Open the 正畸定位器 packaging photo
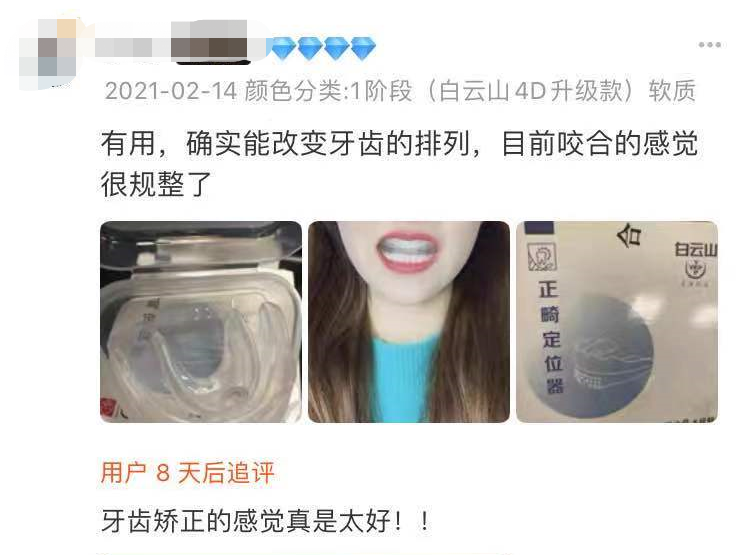The width and height of the screenshot is (750, 555). point(617,322)
